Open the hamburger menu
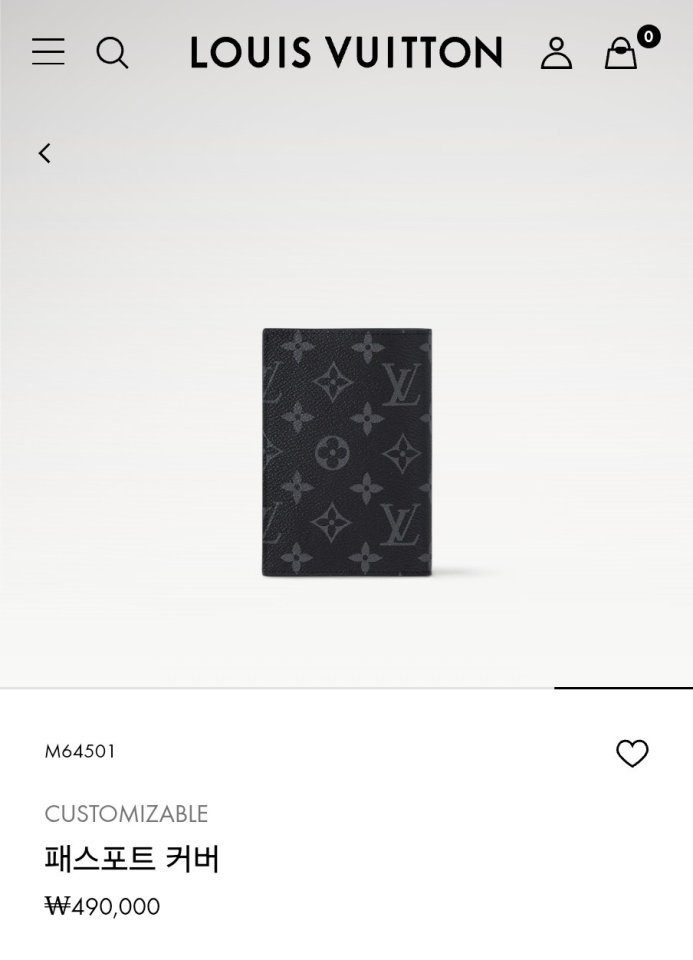The width and height of the screenshot is (693, 960). [x=48, y=52]
